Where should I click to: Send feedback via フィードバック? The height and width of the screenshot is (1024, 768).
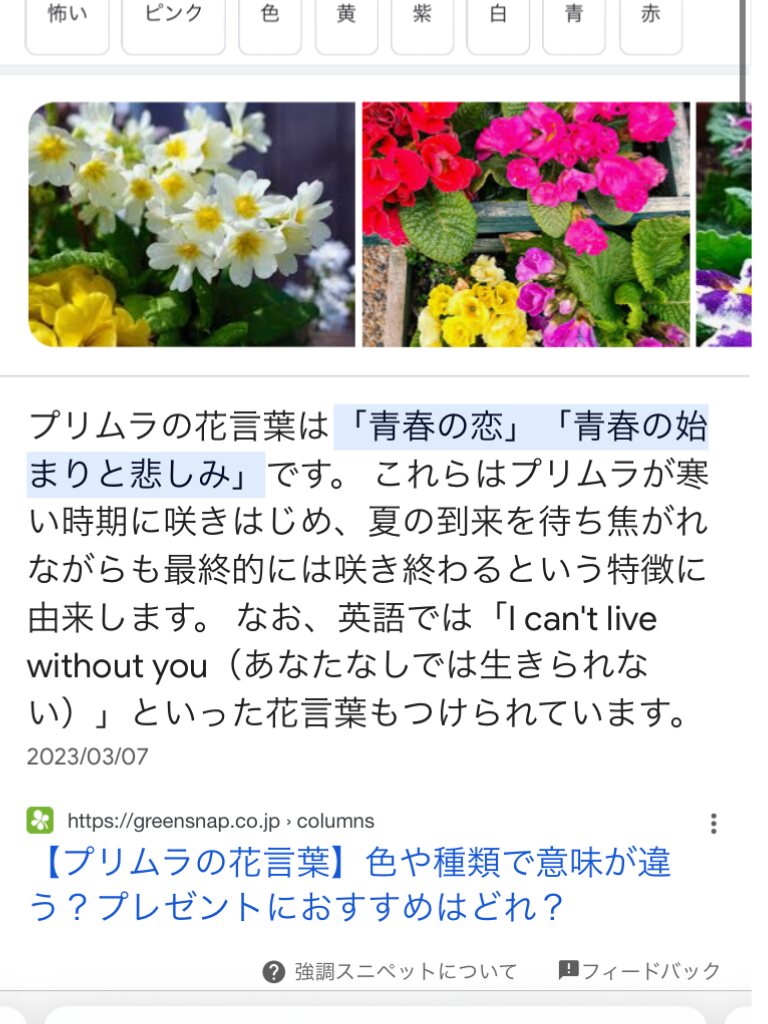point(639,971)
